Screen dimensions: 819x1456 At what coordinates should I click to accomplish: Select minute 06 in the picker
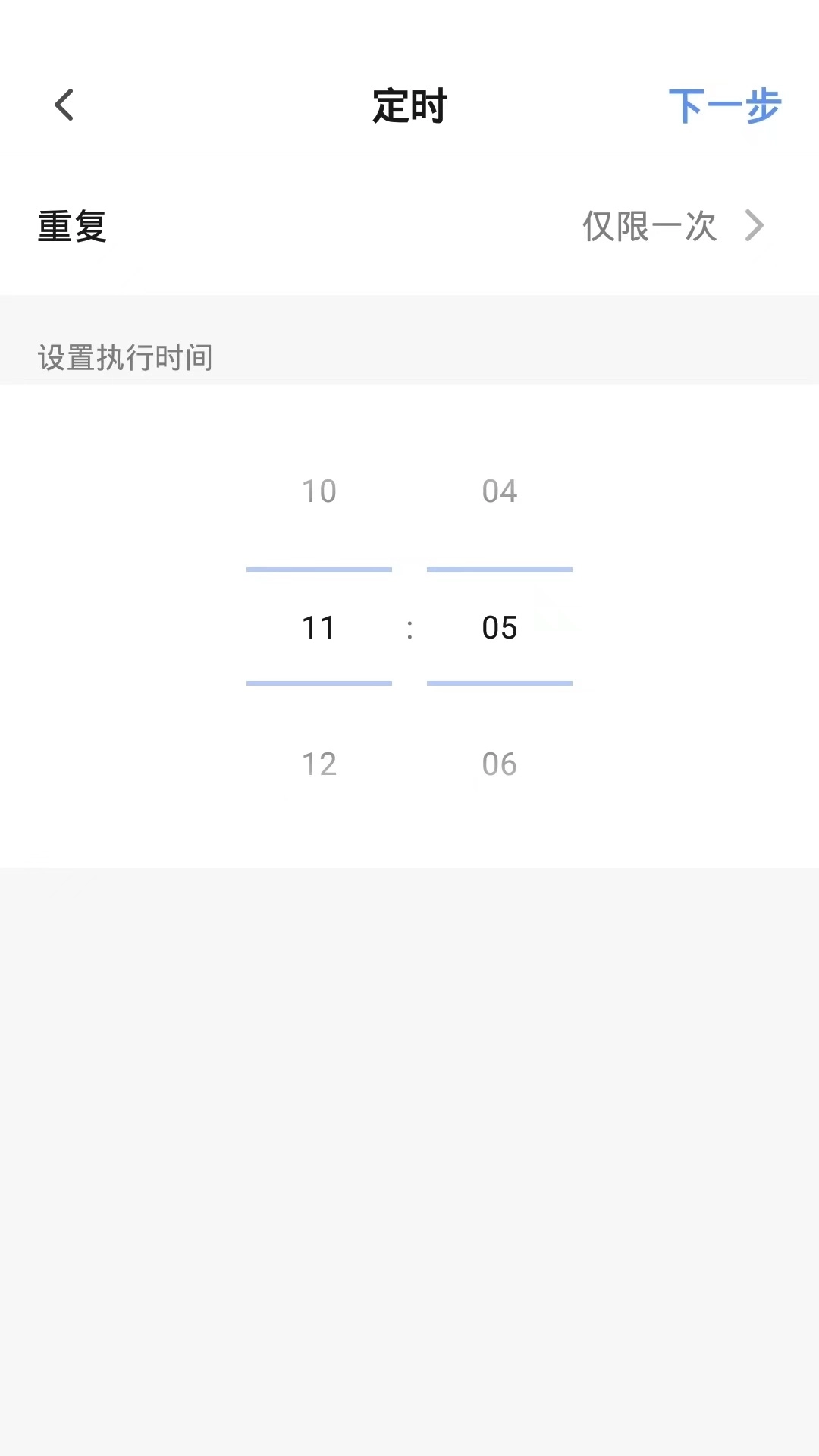[500, 764]
